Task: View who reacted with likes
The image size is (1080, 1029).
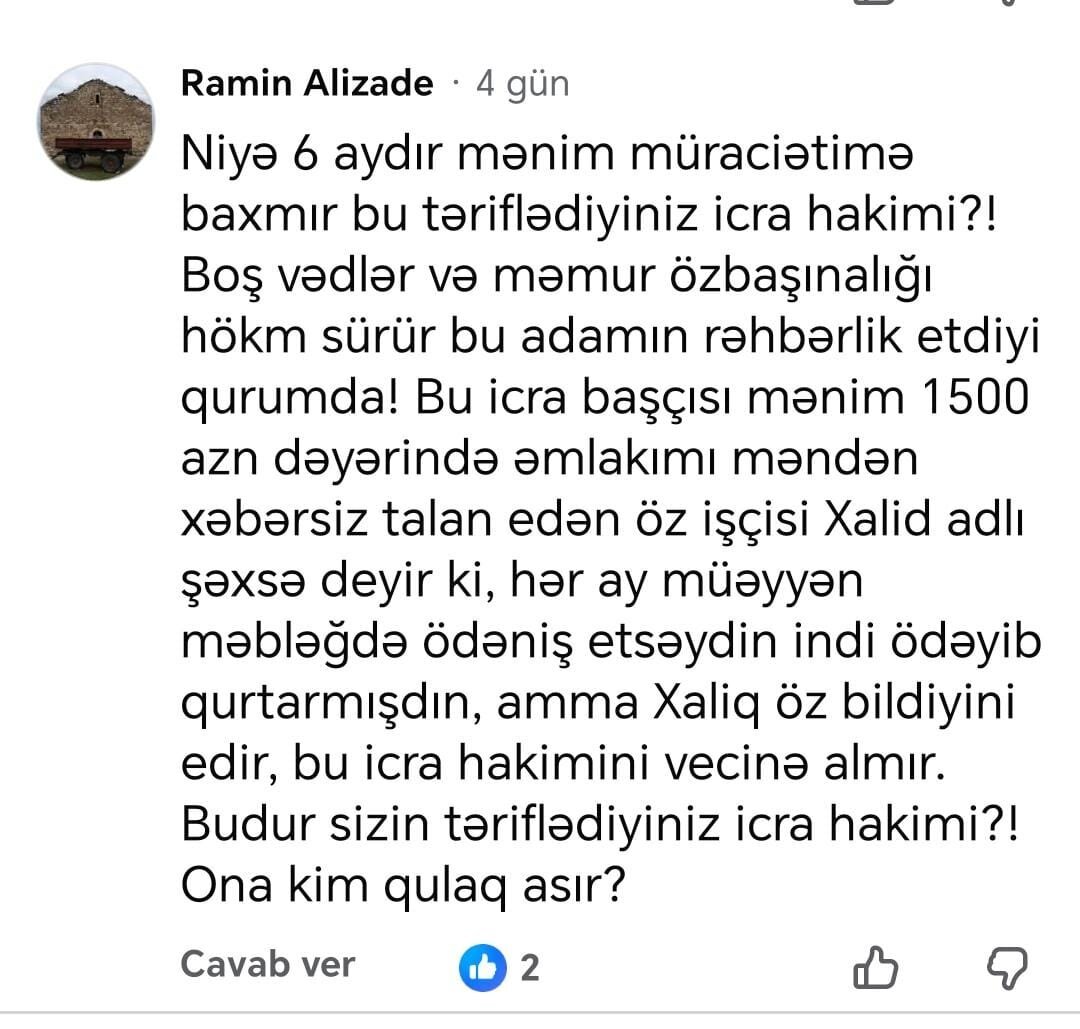Action: [499, 967]
